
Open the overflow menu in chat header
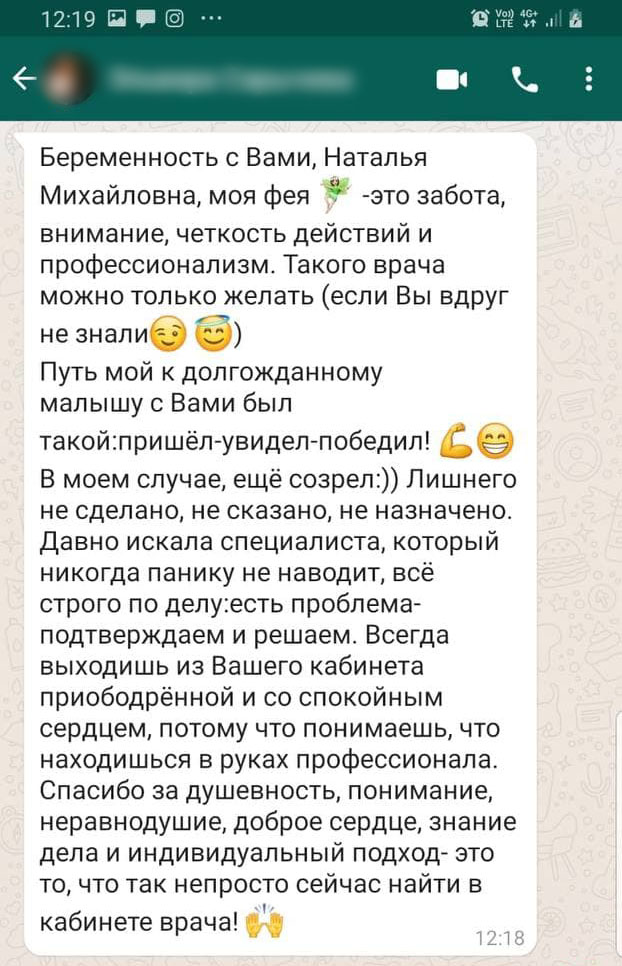pos(590,80)
